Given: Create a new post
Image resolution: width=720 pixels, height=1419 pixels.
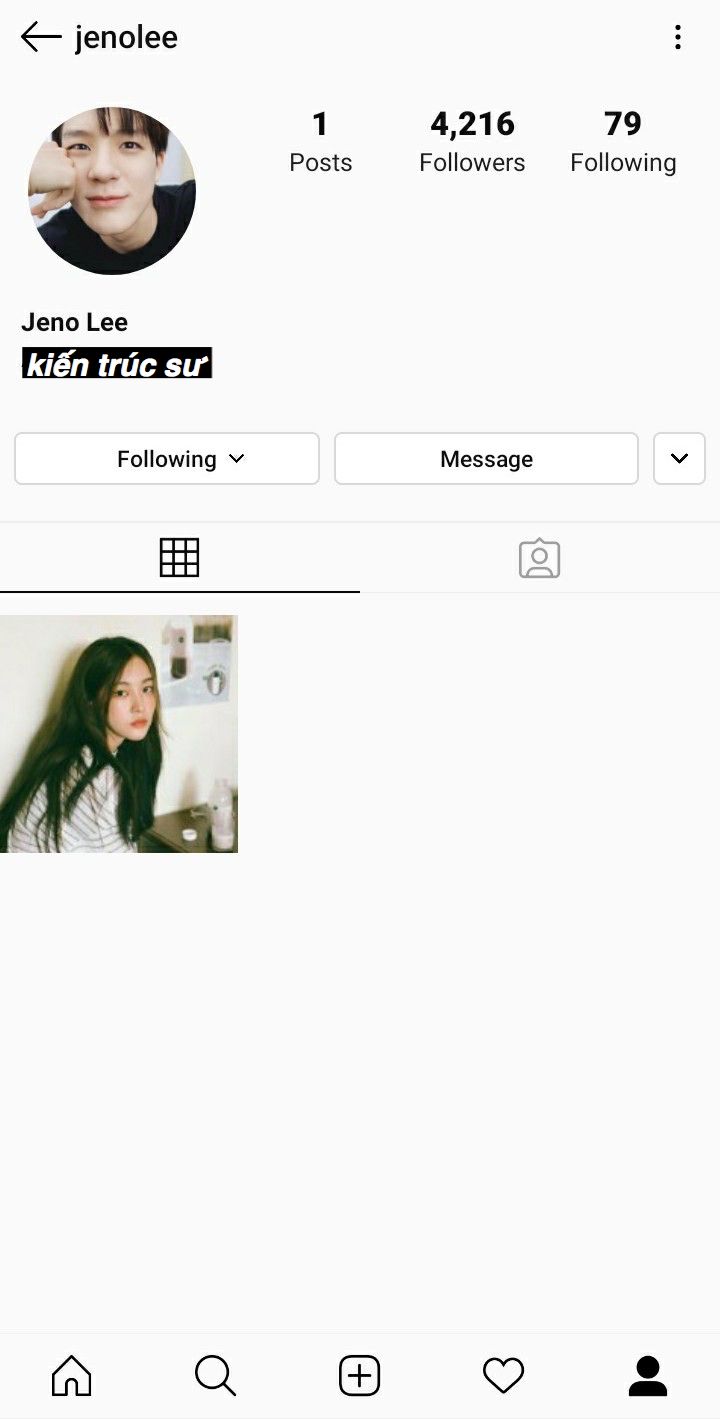Looking at the screenshot, I should 360,1376.
